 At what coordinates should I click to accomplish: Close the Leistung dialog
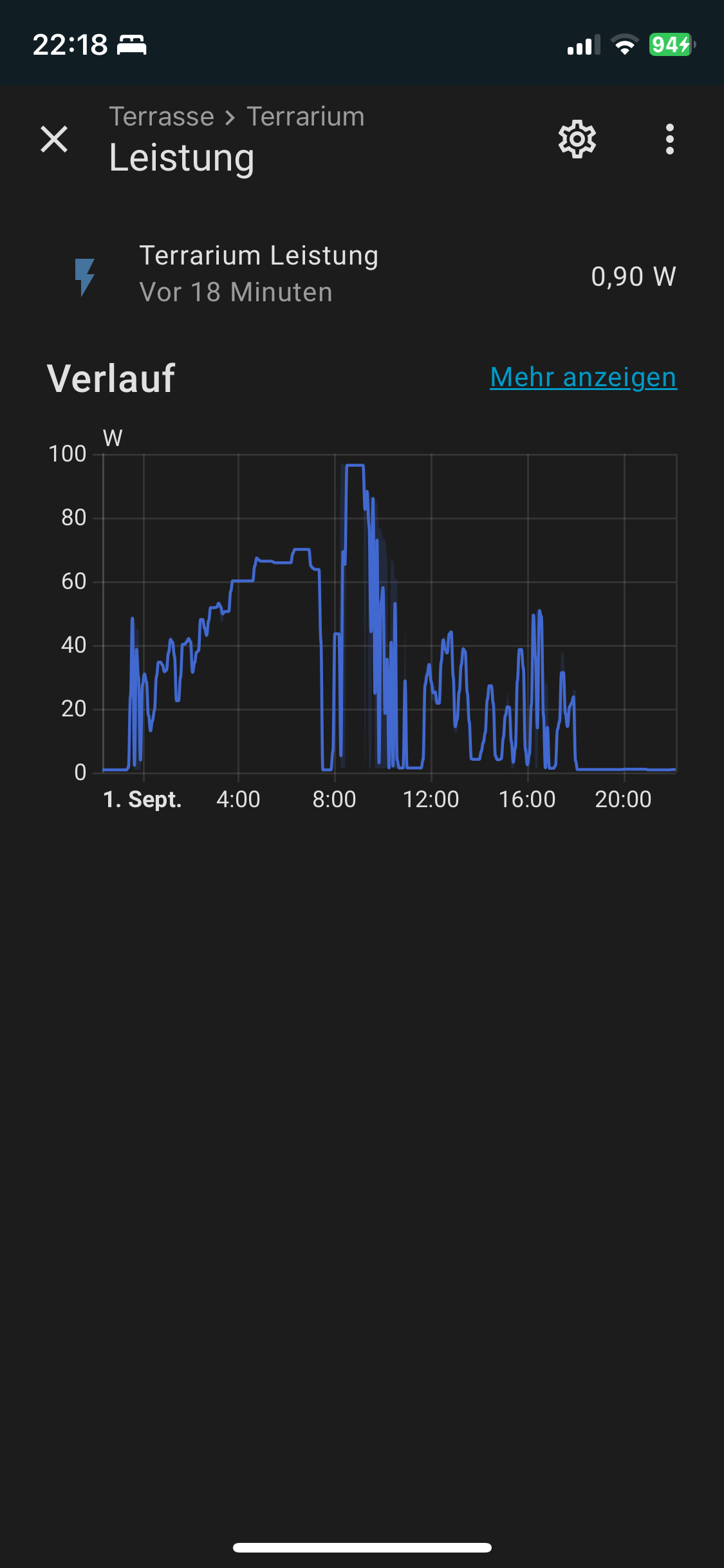pyautogui.click(x=54, y=139)
